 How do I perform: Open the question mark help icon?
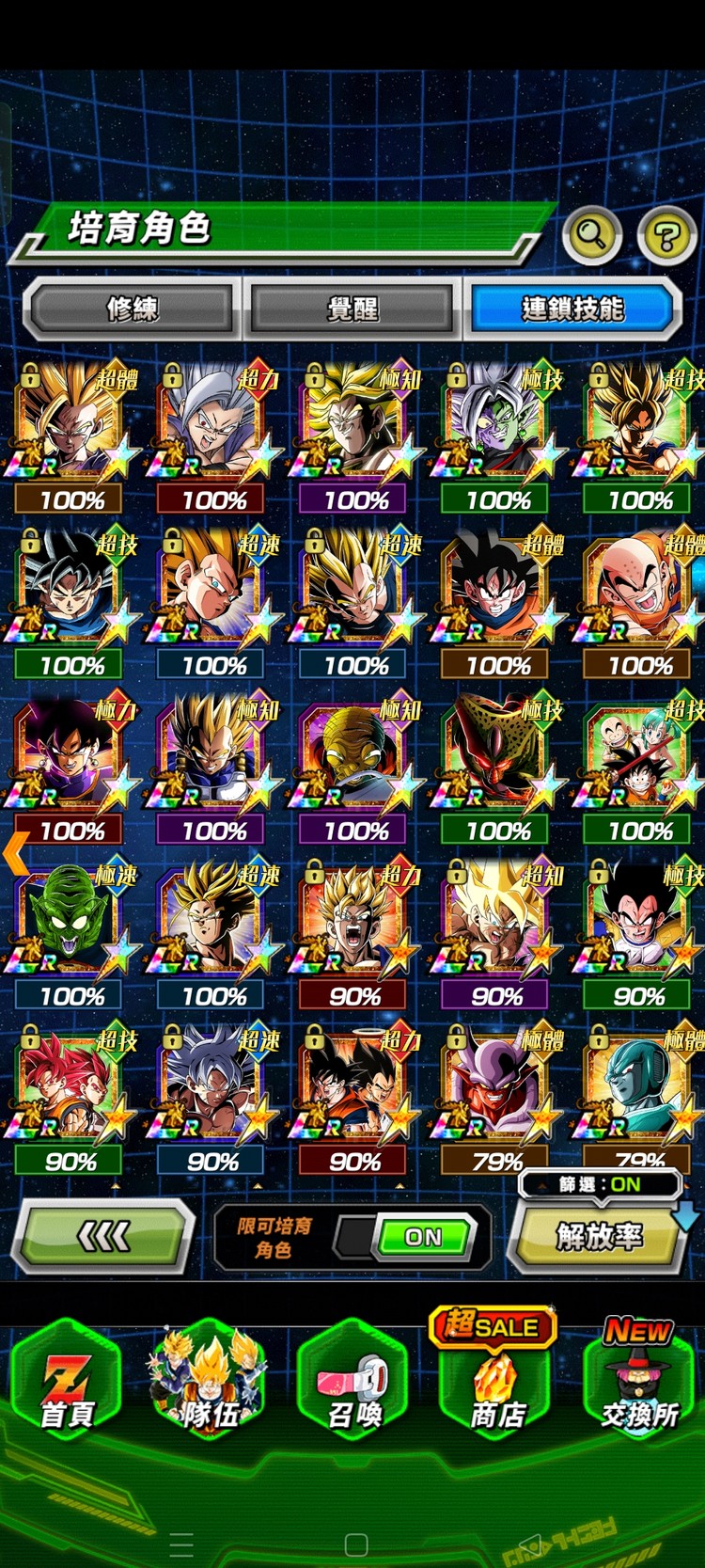666,235
